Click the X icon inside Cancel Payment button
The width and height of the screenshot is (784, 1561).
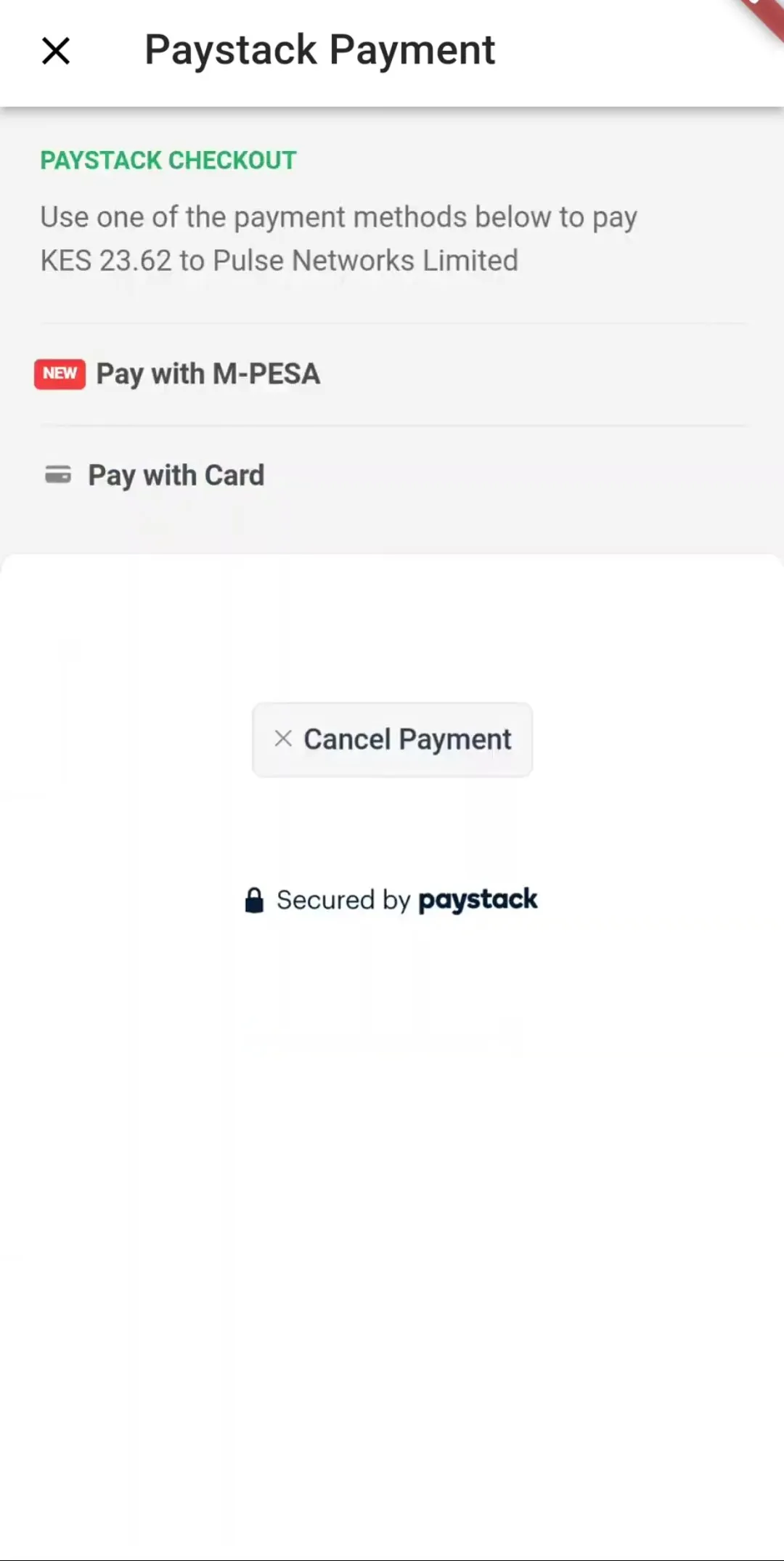pyautogui.click(x=283, y=739)
